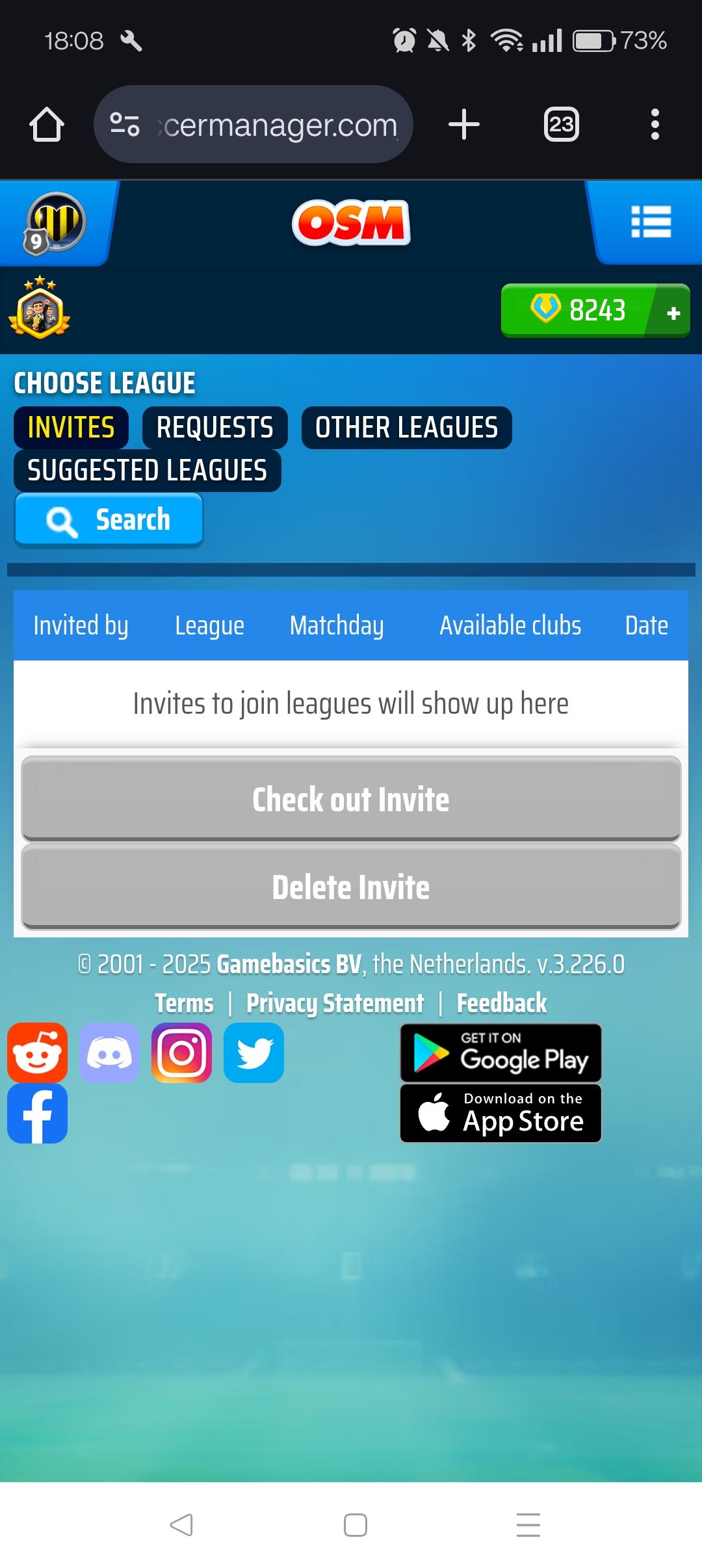Open the Privacy Statement link

pos(335,1003)
